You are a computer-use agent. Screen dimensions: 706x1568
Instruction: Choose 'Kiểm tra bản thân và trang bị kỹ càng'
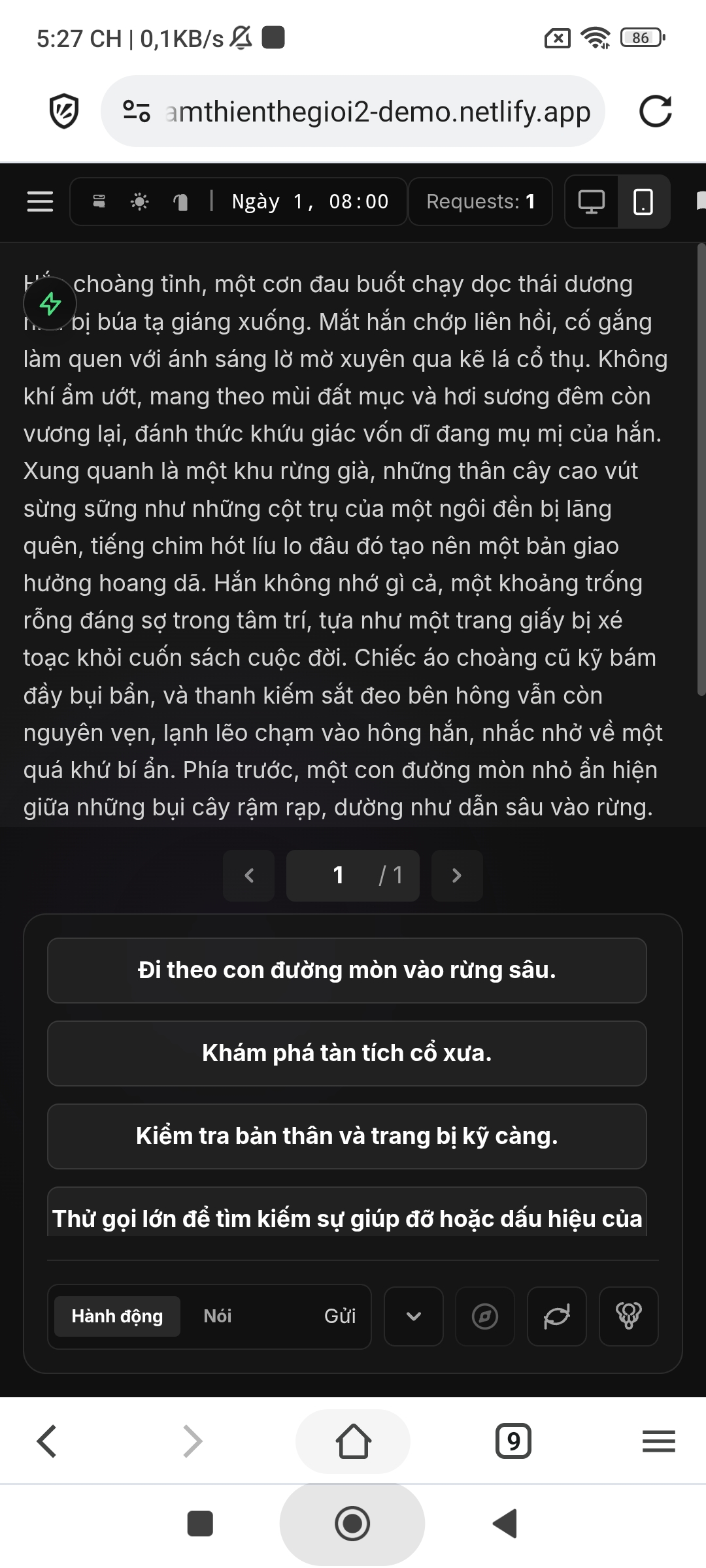(x=346, y=1136)
